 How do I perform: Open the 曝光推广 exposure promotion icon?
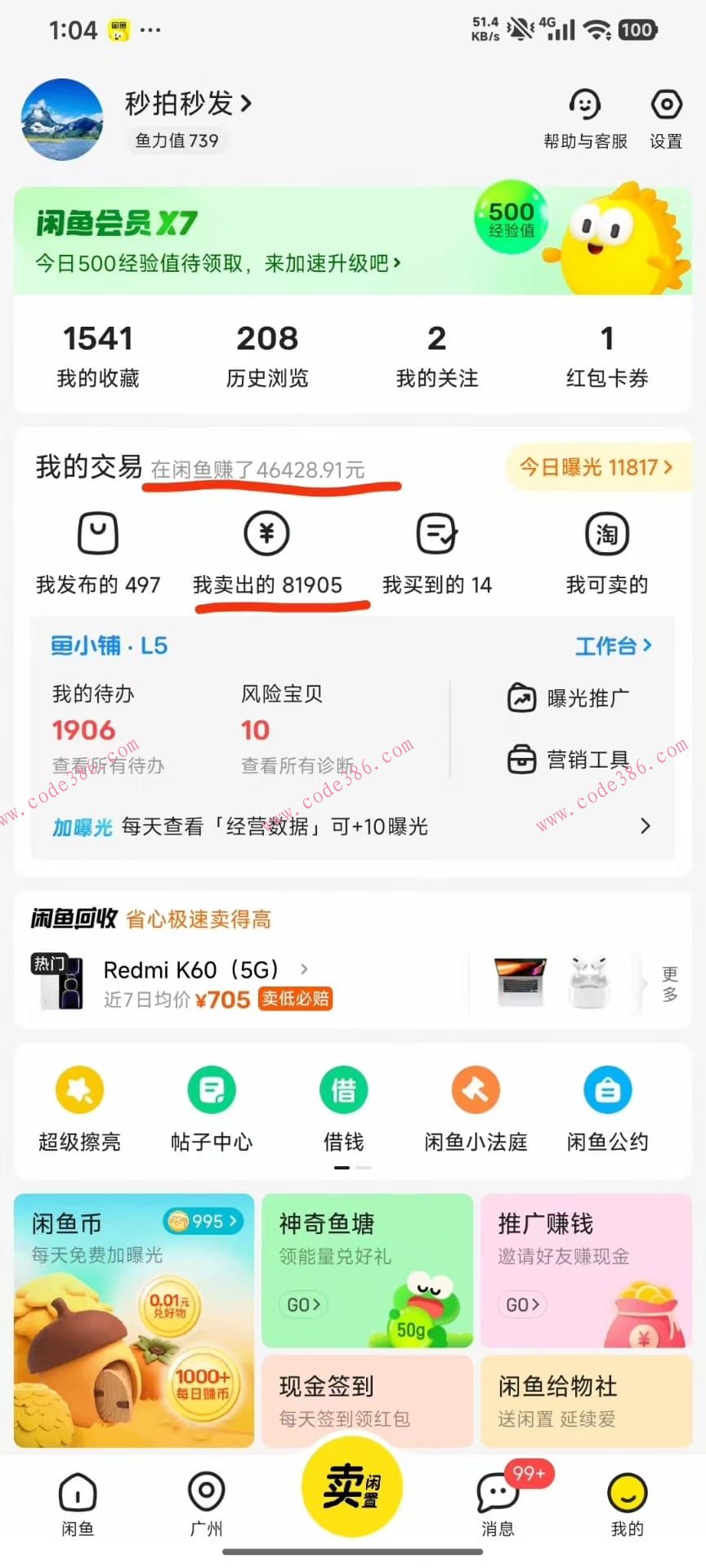coord(521,697)
